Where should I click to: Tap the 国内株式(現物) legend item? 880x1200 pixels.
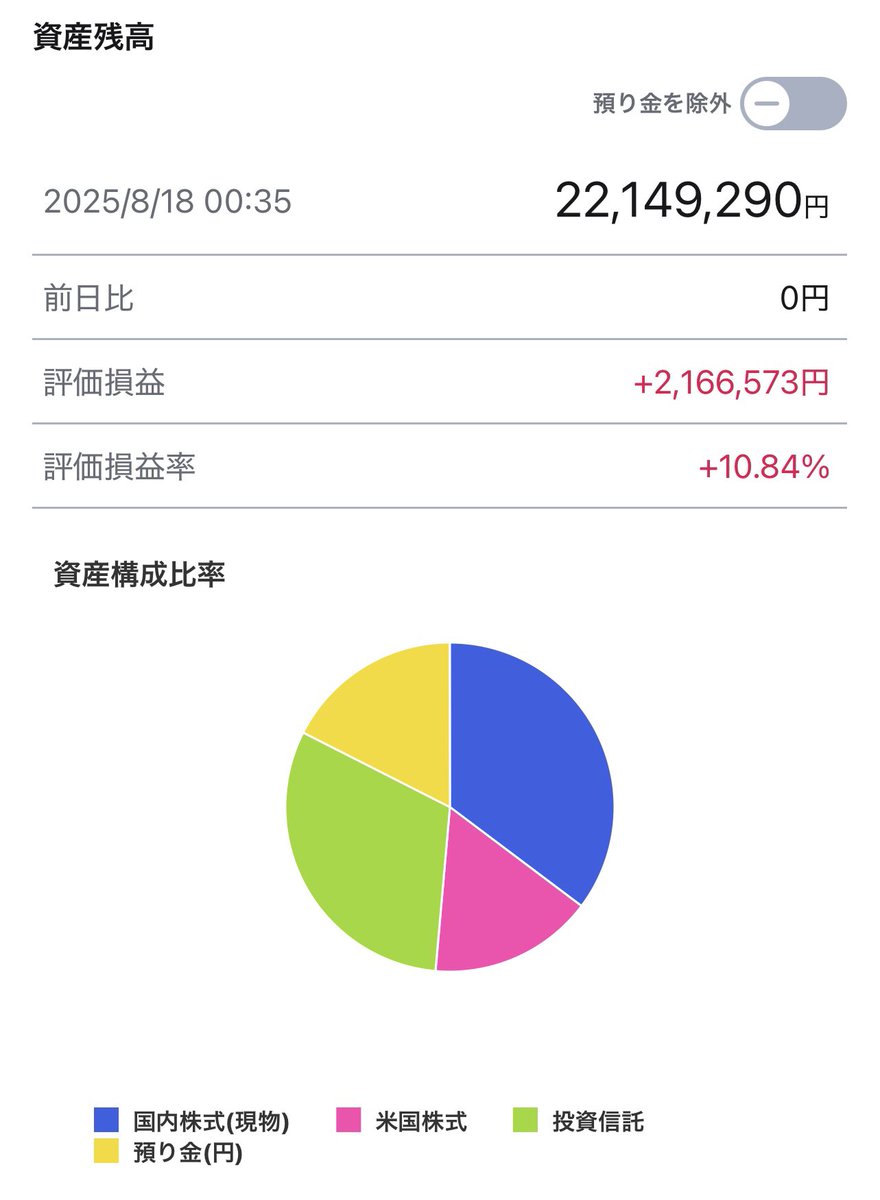[192, 1121]
